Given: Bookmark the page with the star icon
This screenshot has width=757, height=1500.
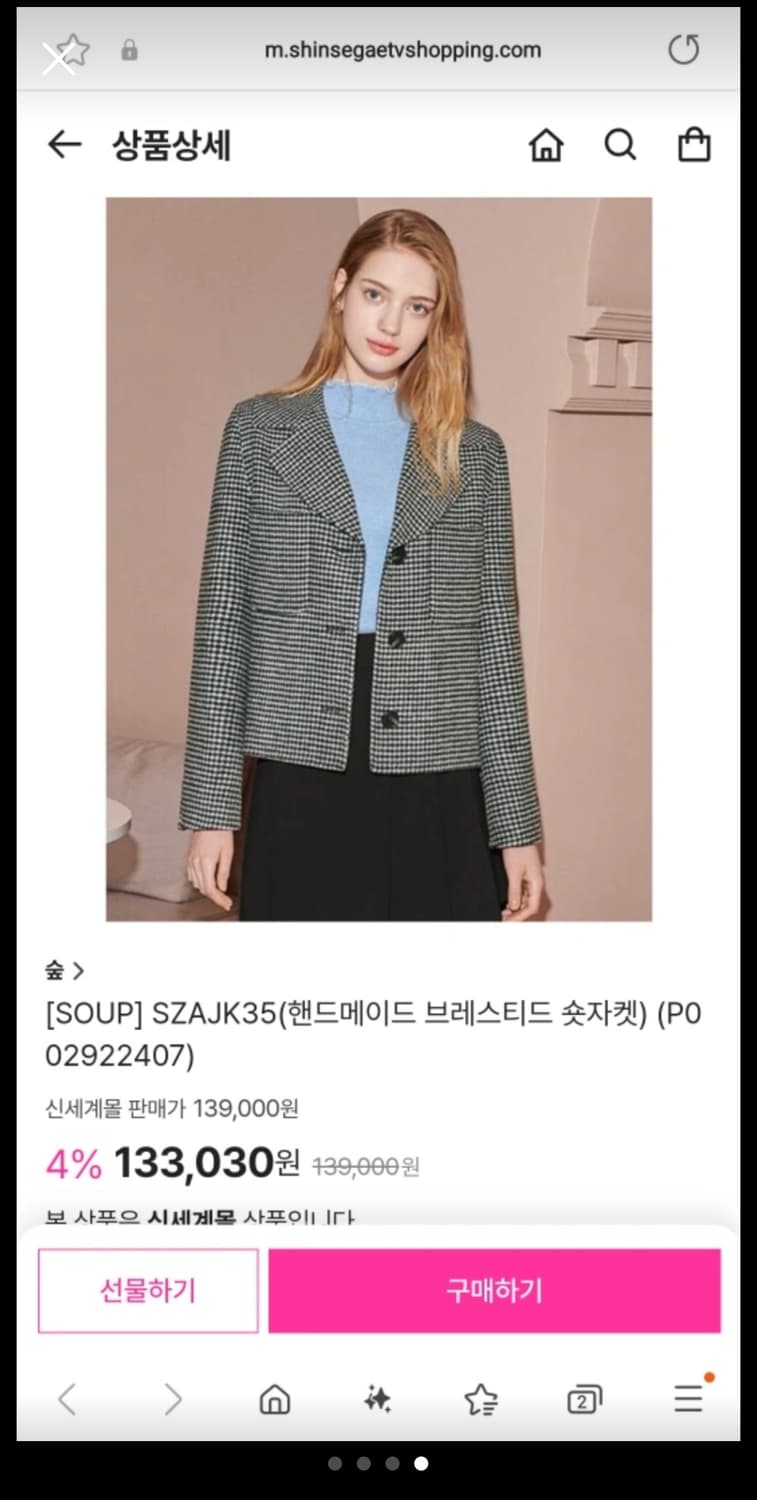Looking at the screenshot, I should point(68,50).
